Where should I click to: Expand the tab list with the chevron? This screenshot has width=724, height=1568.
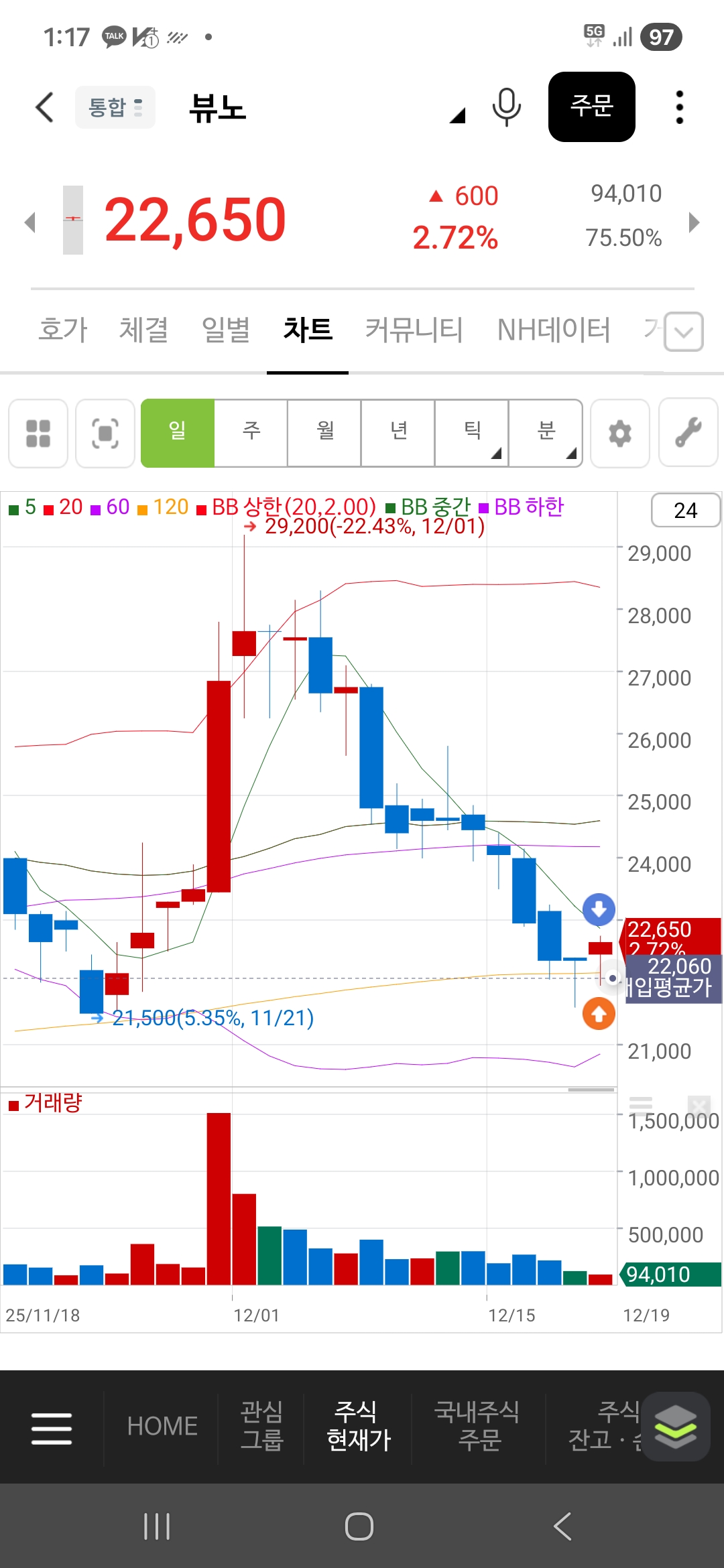click(683, 332)
